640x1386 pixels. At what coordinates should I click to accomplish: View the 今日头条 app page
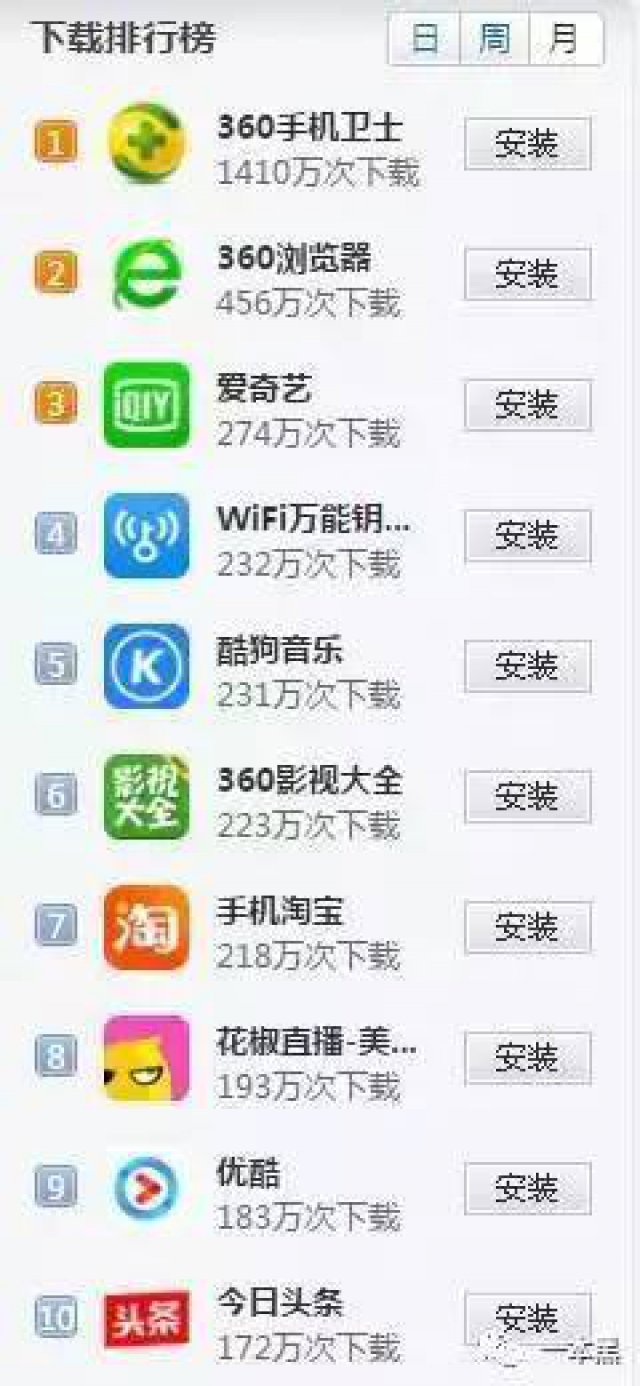tap(280, 1302)
